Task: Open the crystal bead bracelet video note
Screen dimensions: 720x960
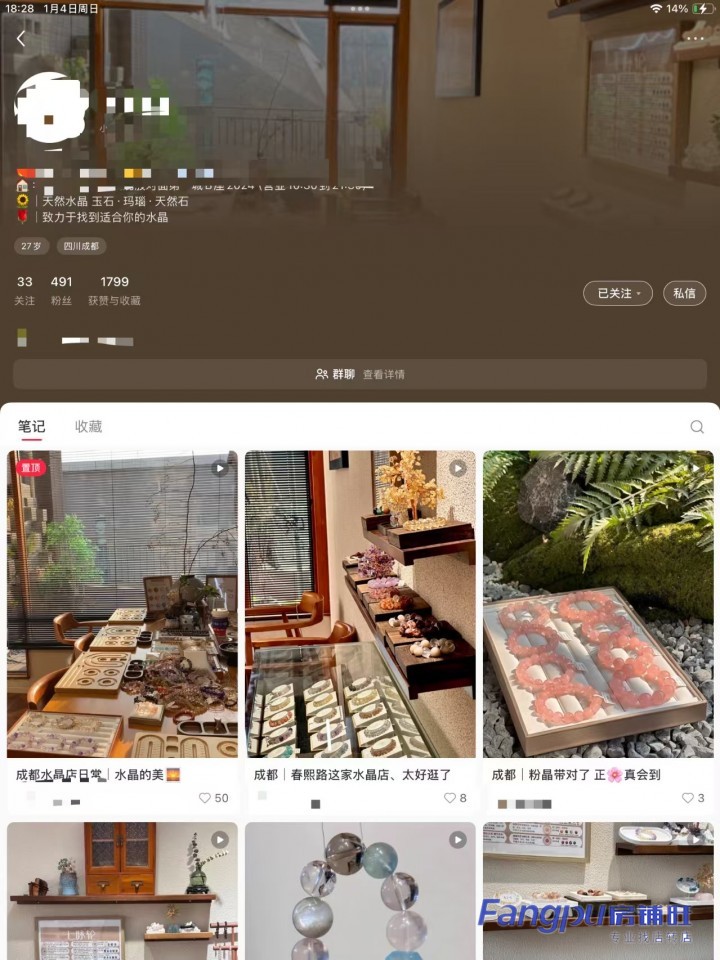Action: tap(360, 892)
